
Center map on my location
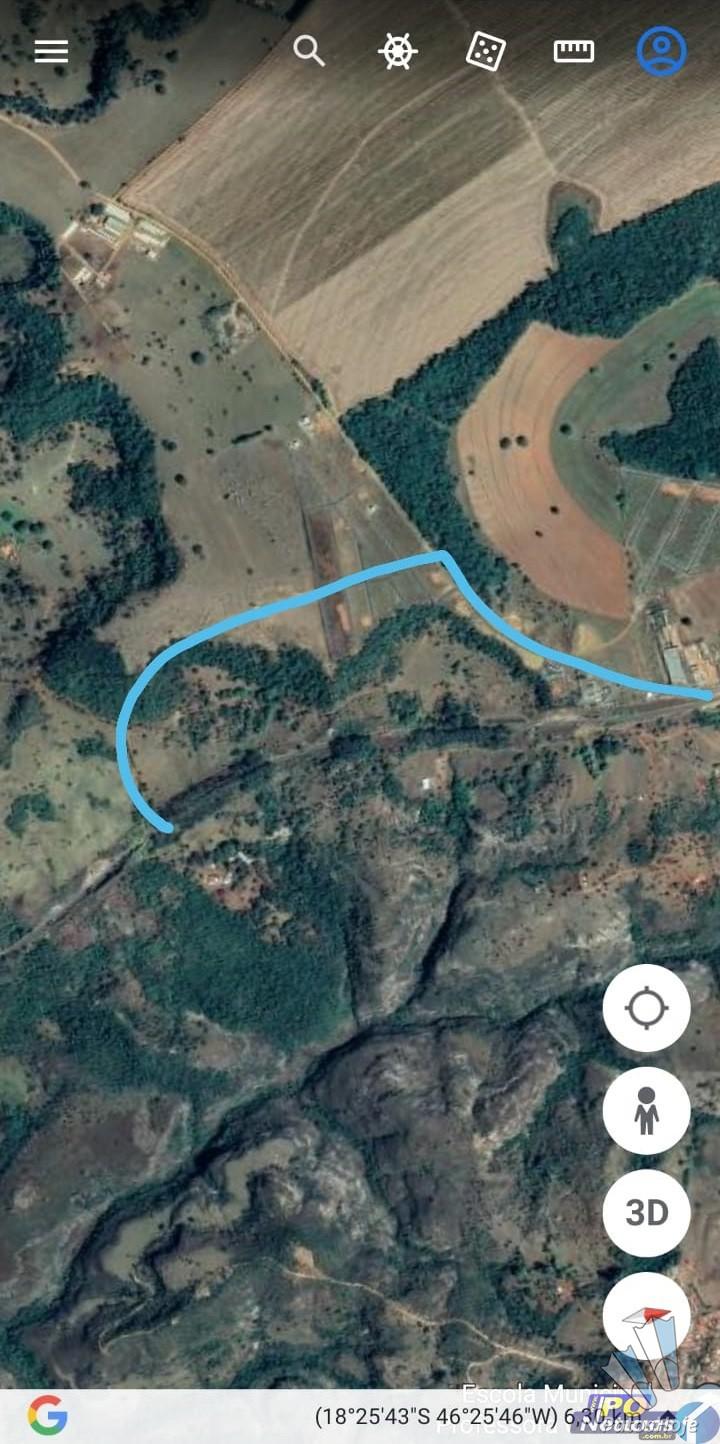646,1008
